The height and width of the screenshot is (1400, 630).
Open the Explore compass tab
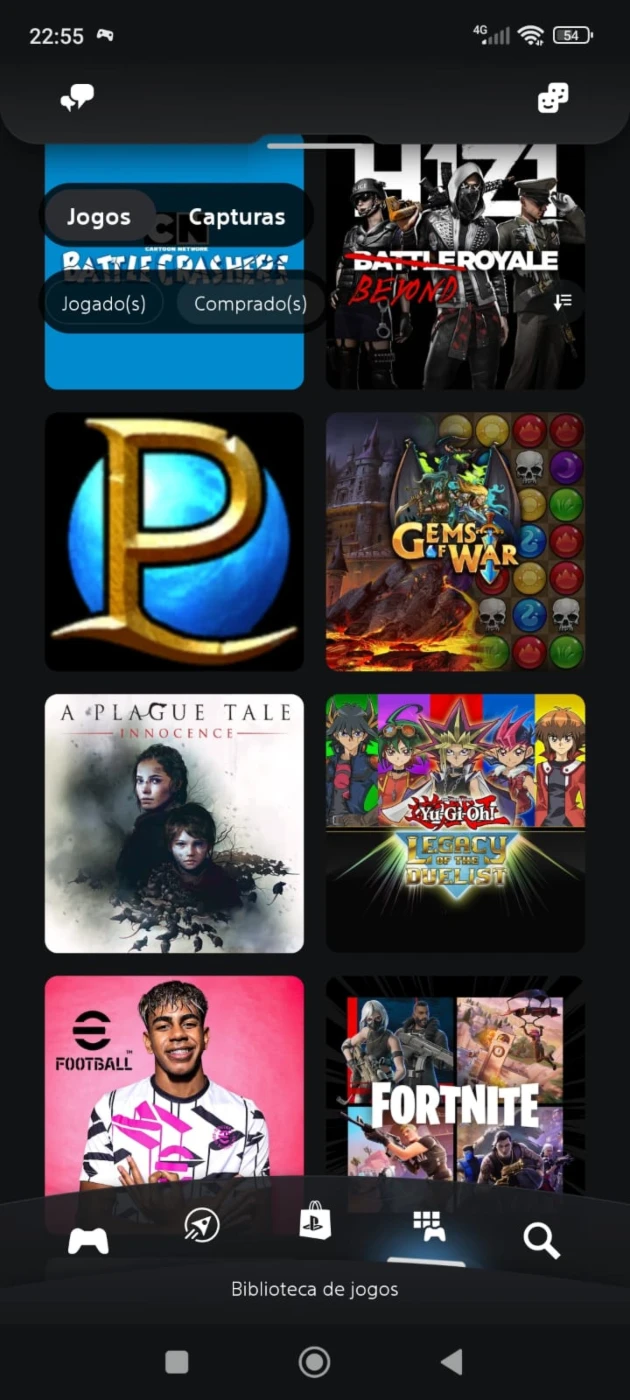click(x=202, y=1225)
